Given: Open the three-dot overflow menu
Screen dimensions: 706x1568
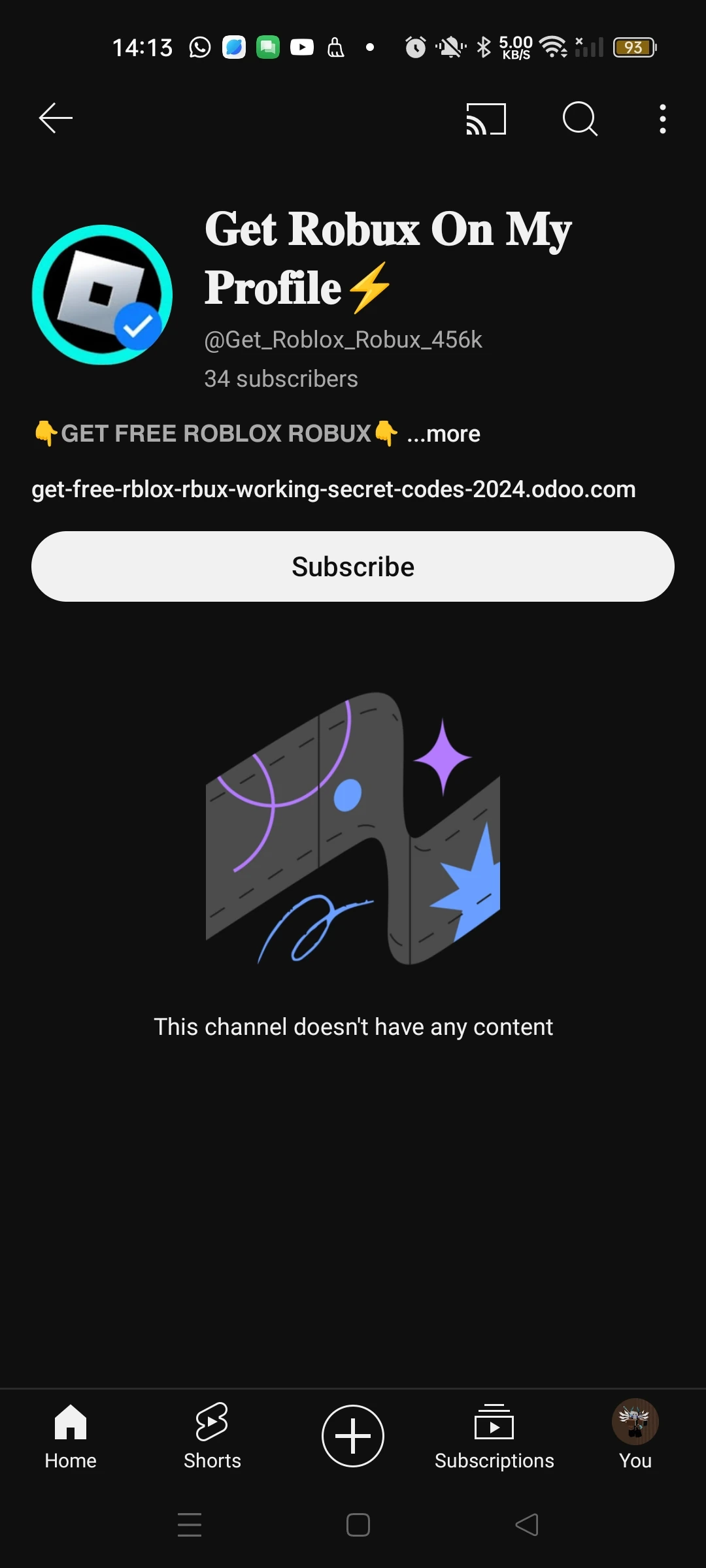Looking at the screenshot, I should click(662, 118).
